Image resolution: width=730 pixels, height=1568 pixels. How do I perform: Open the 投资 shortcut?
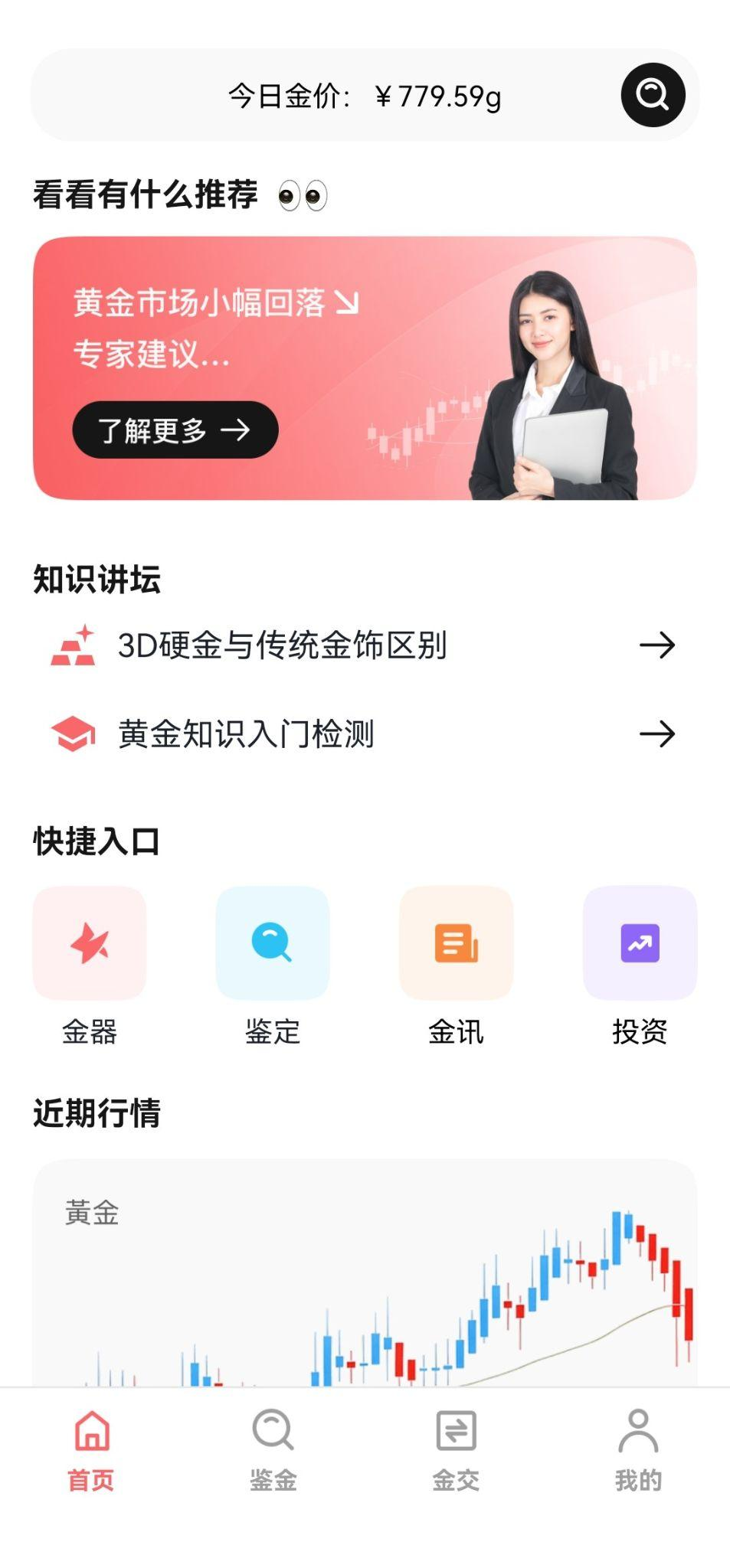(x=640, y=943)
